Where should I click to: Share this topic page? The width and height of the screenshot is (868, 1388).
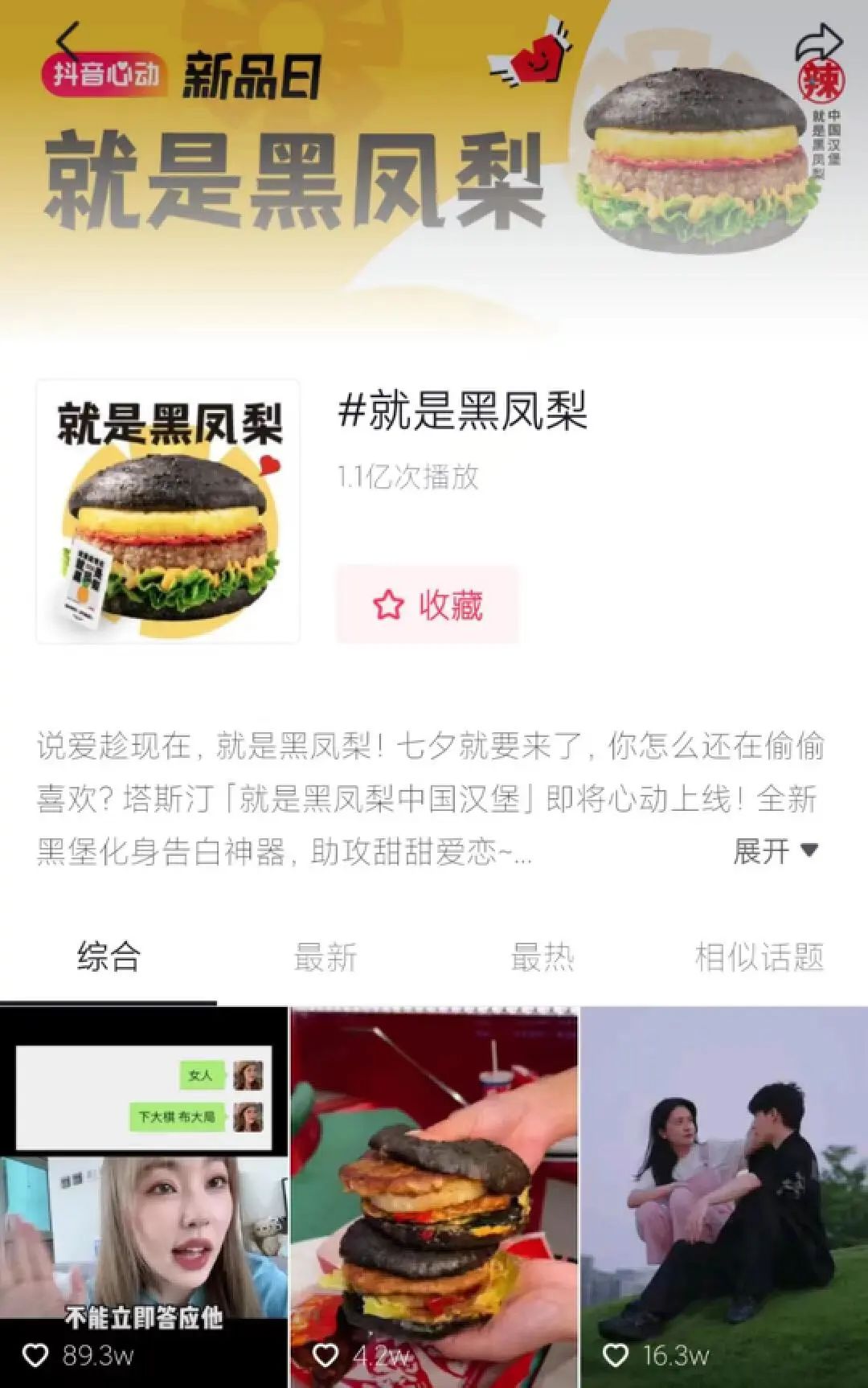[818, 42]
